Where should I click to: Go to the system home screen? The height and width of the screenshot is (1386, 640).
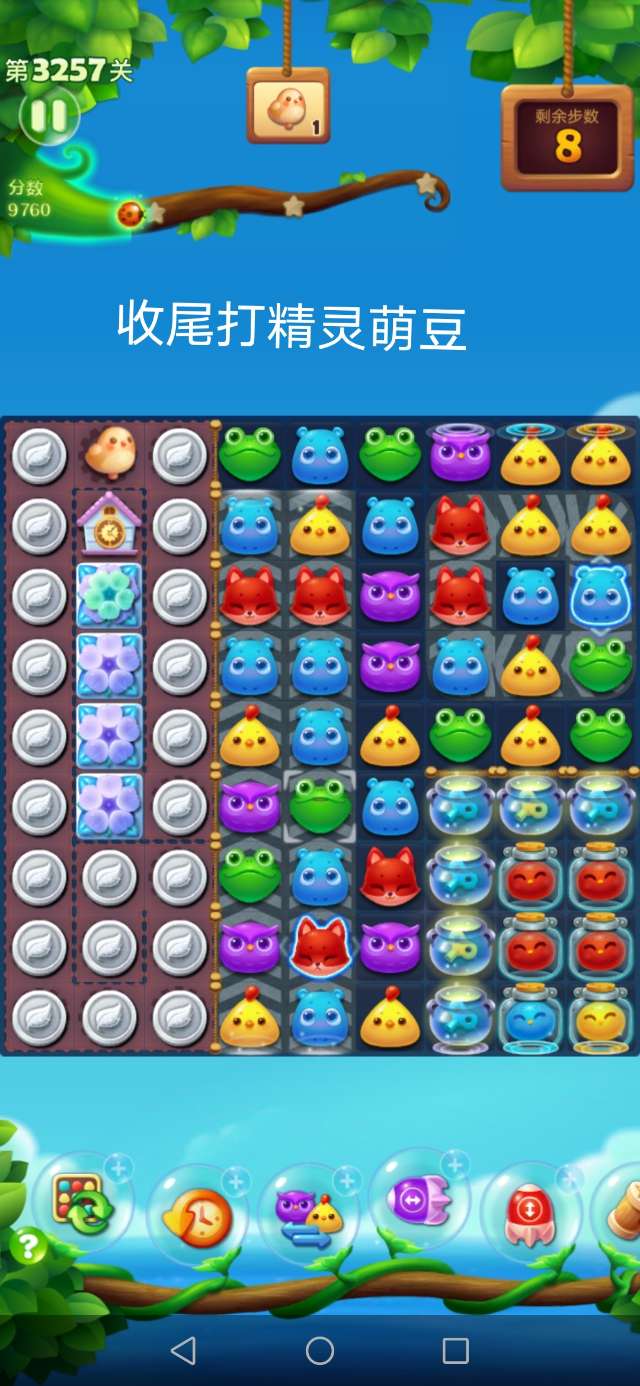coord(320,1351)
